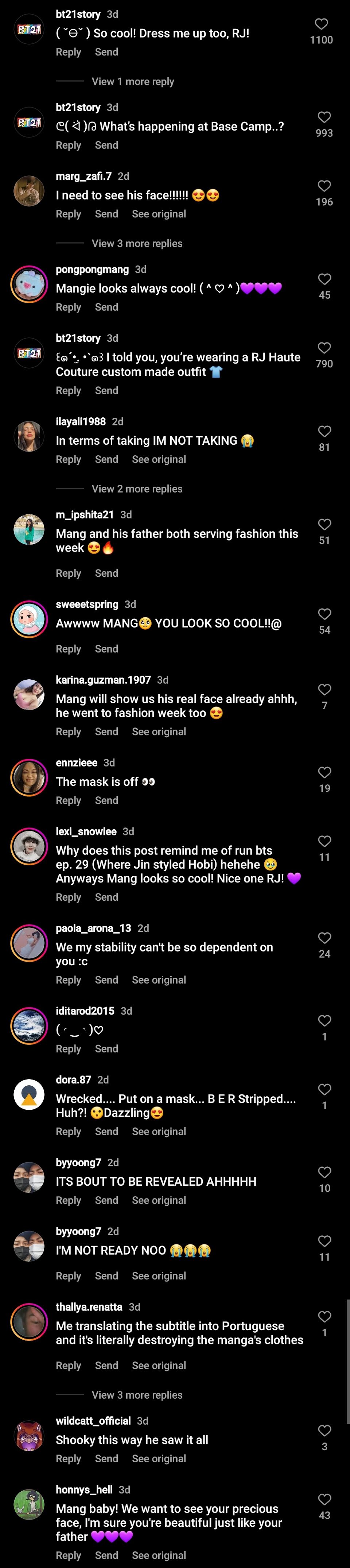350x1568 pixels.
Task: Like byyoong7's "I'M NOT READY NOO" comment
Action: [324, 1241]
